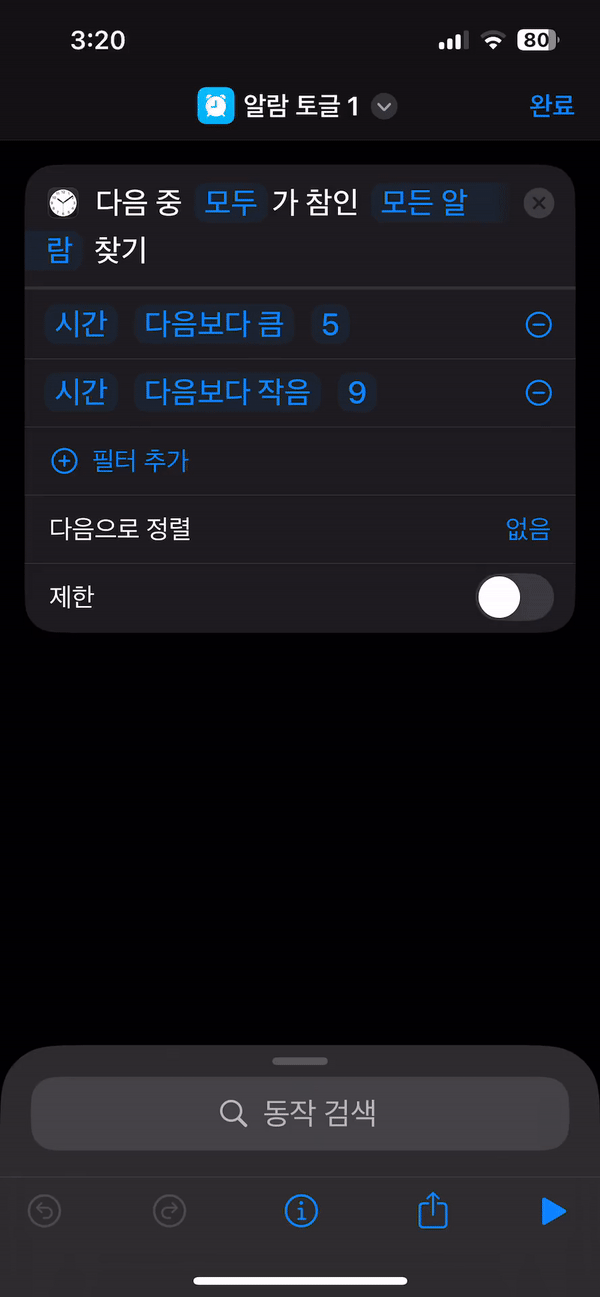
Task: Open the 동작 검색 action search field
Action: (x=300, y=1113)
